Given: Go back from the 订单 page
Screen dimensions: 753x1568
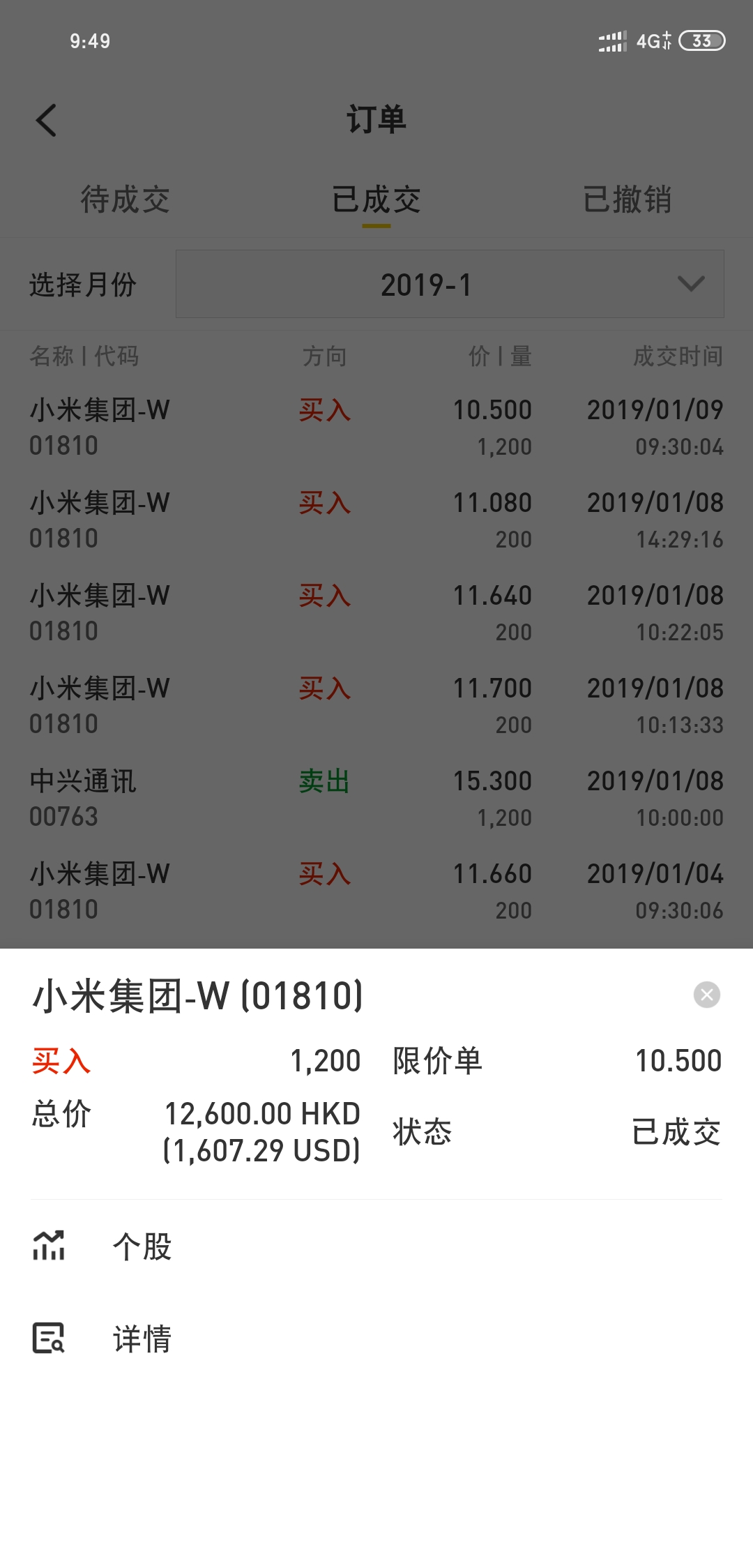Looking at the screenshot, I should [47, 120].
